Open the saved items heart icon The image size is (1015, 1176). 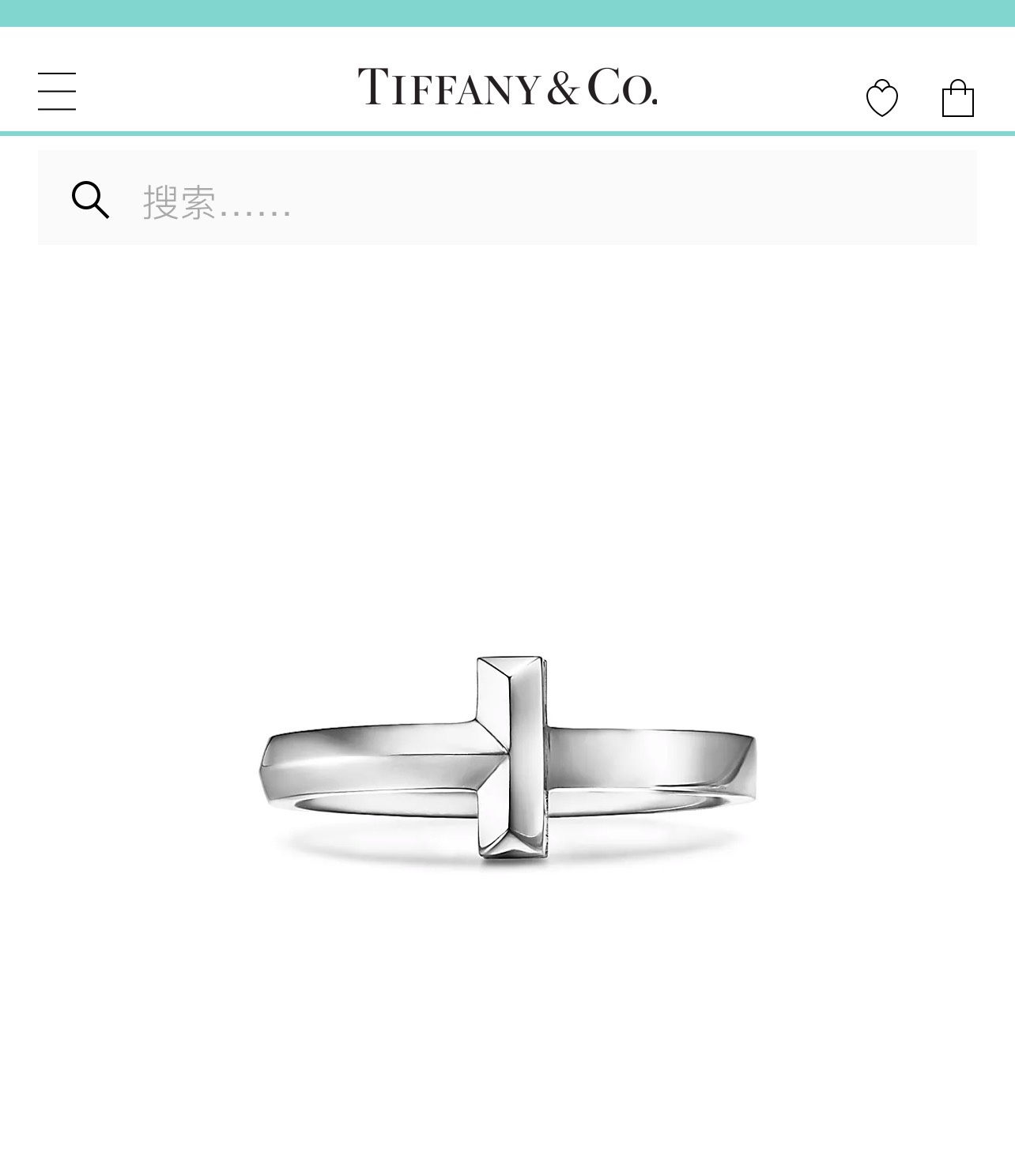point(881,99)
